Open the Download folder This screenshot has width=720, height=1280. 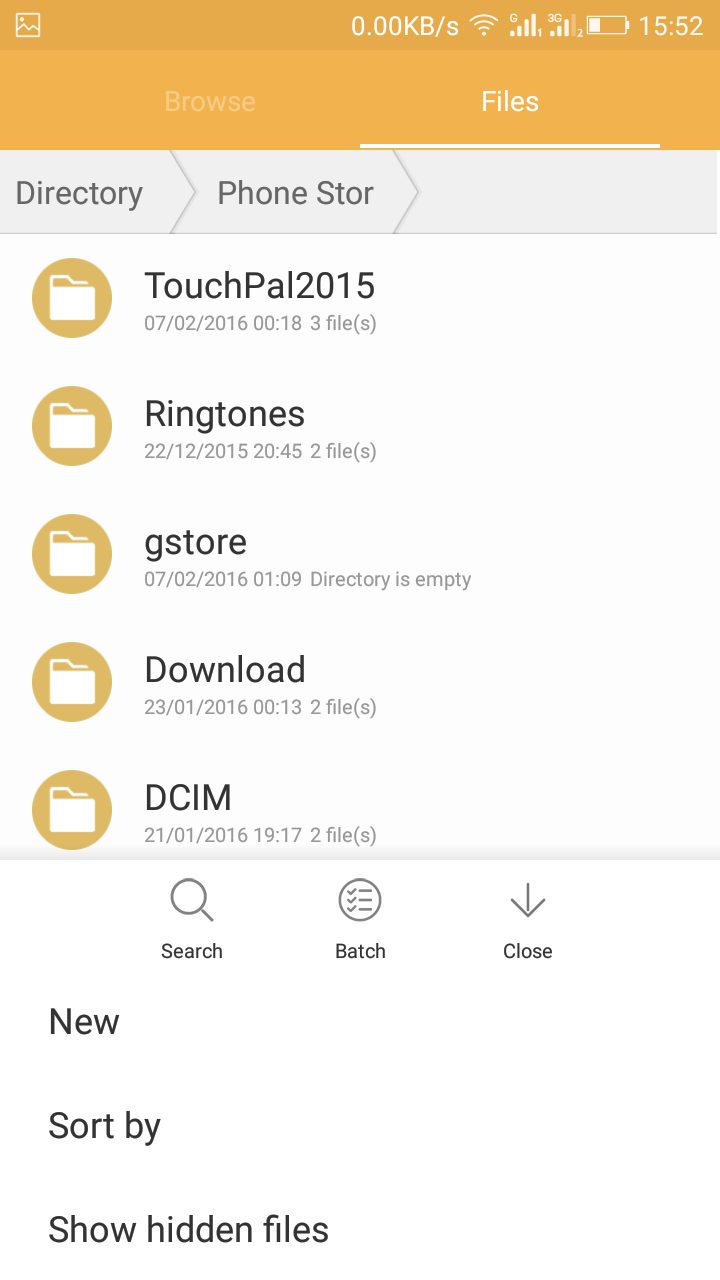click(x=360, y=682)
